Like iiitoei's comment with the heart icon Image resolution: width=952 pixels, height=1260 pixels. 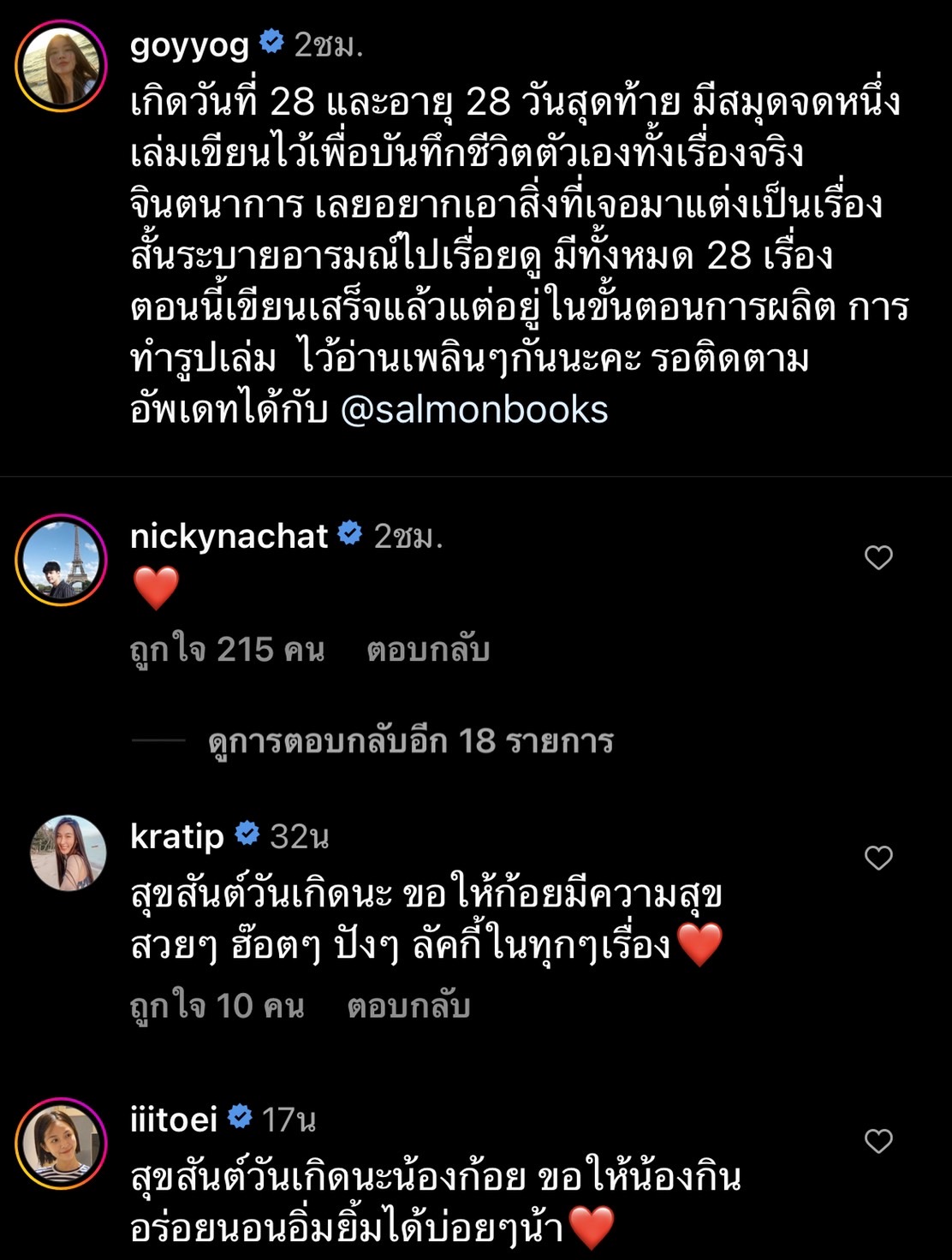point(878,1142)
